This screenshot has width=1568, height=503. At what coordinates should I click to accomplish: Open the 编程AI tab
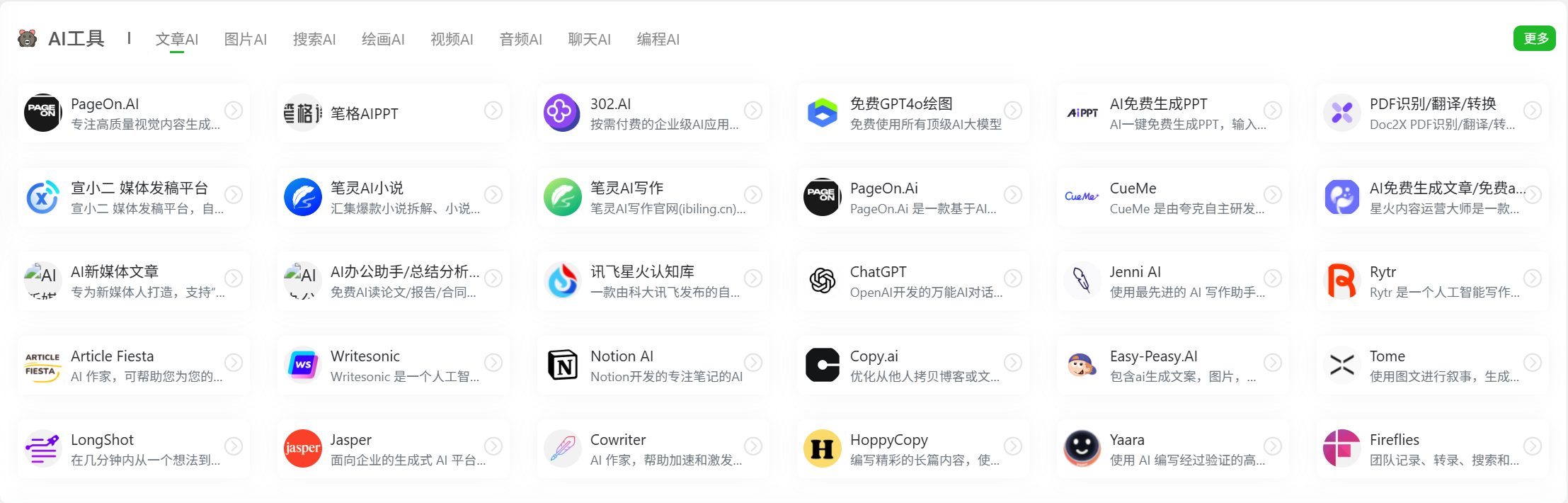tap(658, 40)
